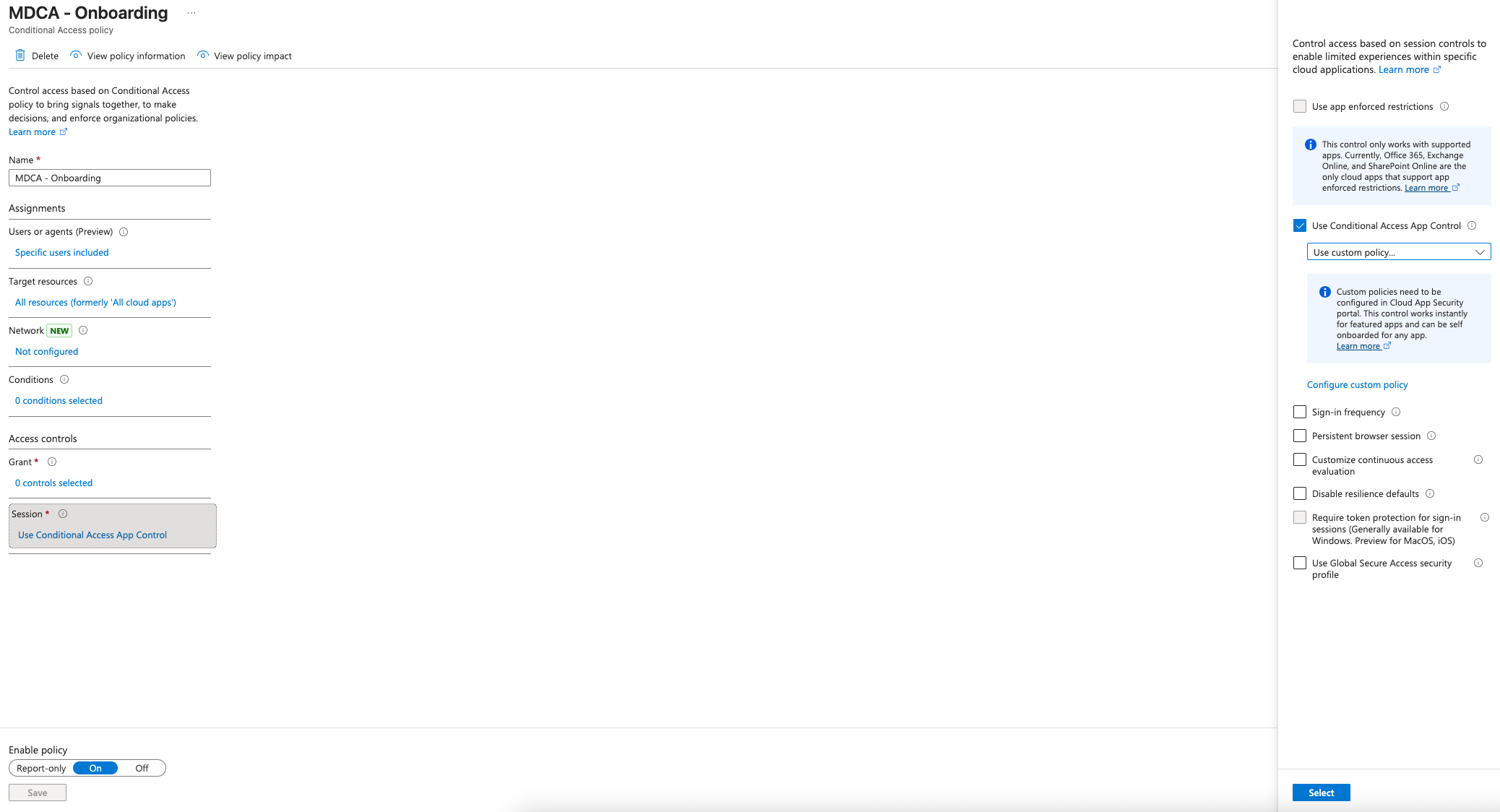Check Use Global Secure Access security profile
Image resolution: width=1500 pixels, height=812 pixels.
1300,563
